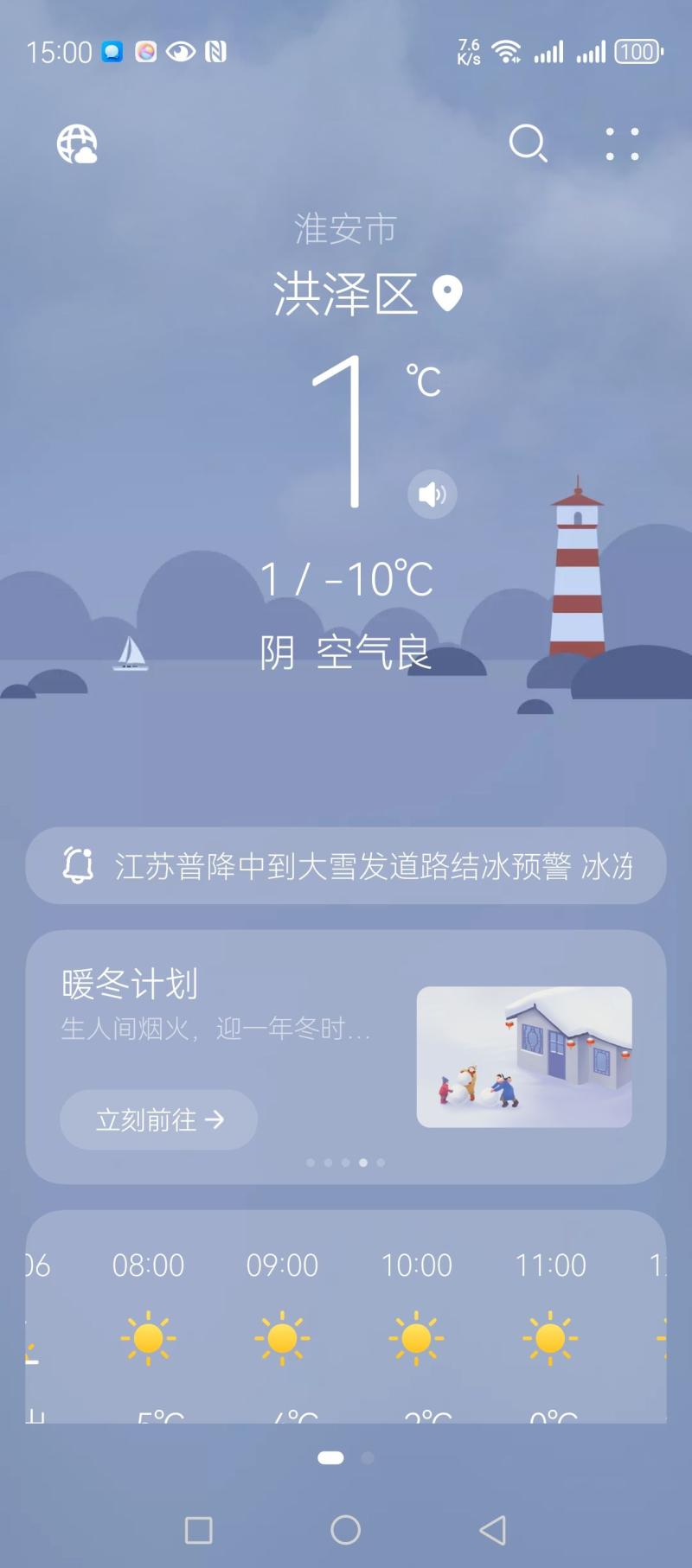The width and height of the screenshot is (692, 1568).
Task: Open the weather search icon
Action: [x=528, y=143]
